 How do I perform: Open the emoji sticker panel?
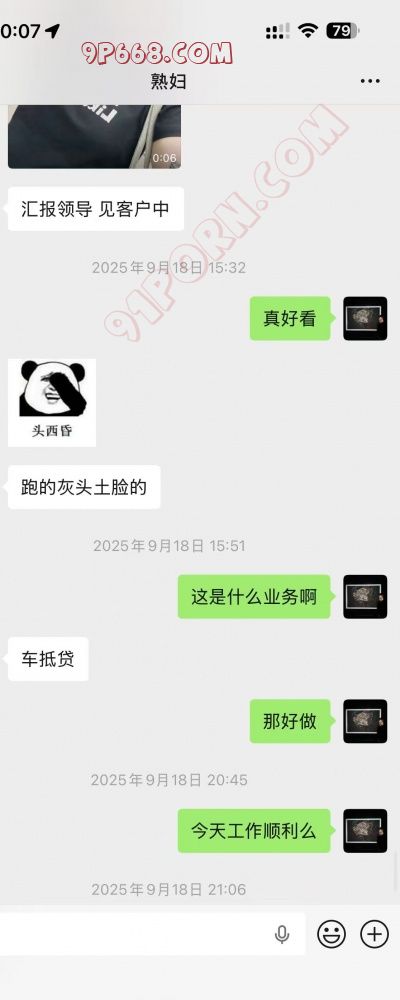[332, 935]
